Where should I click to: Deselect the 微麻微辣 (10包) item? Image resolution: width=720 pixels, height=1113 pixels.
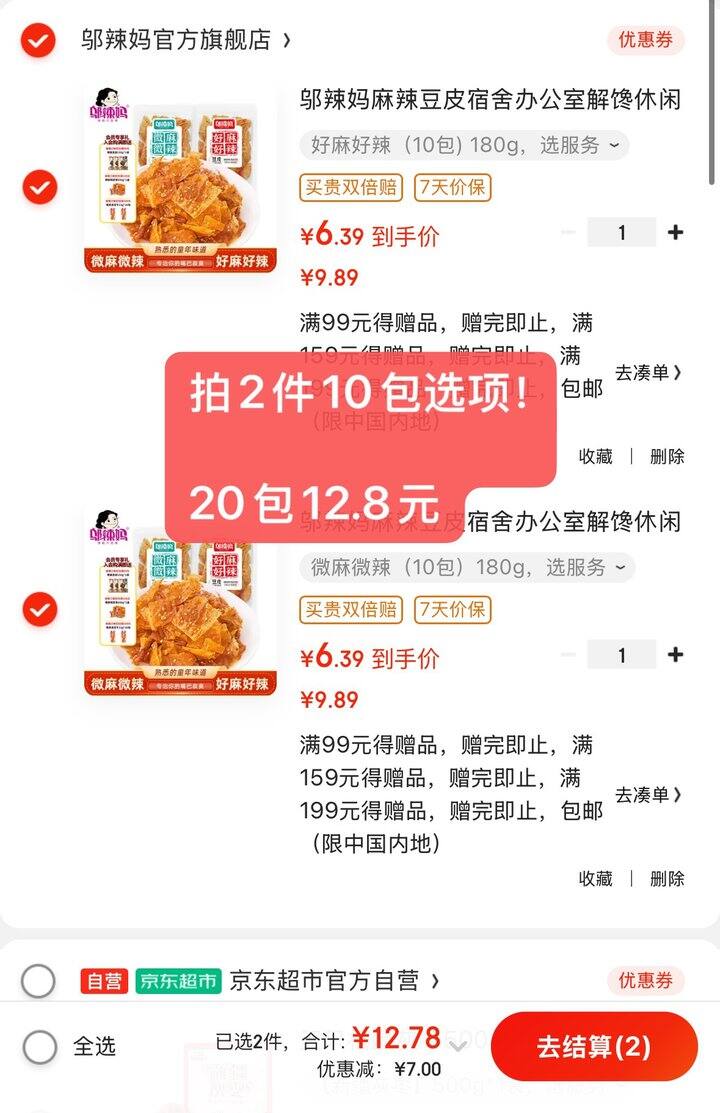coord(40,609)
